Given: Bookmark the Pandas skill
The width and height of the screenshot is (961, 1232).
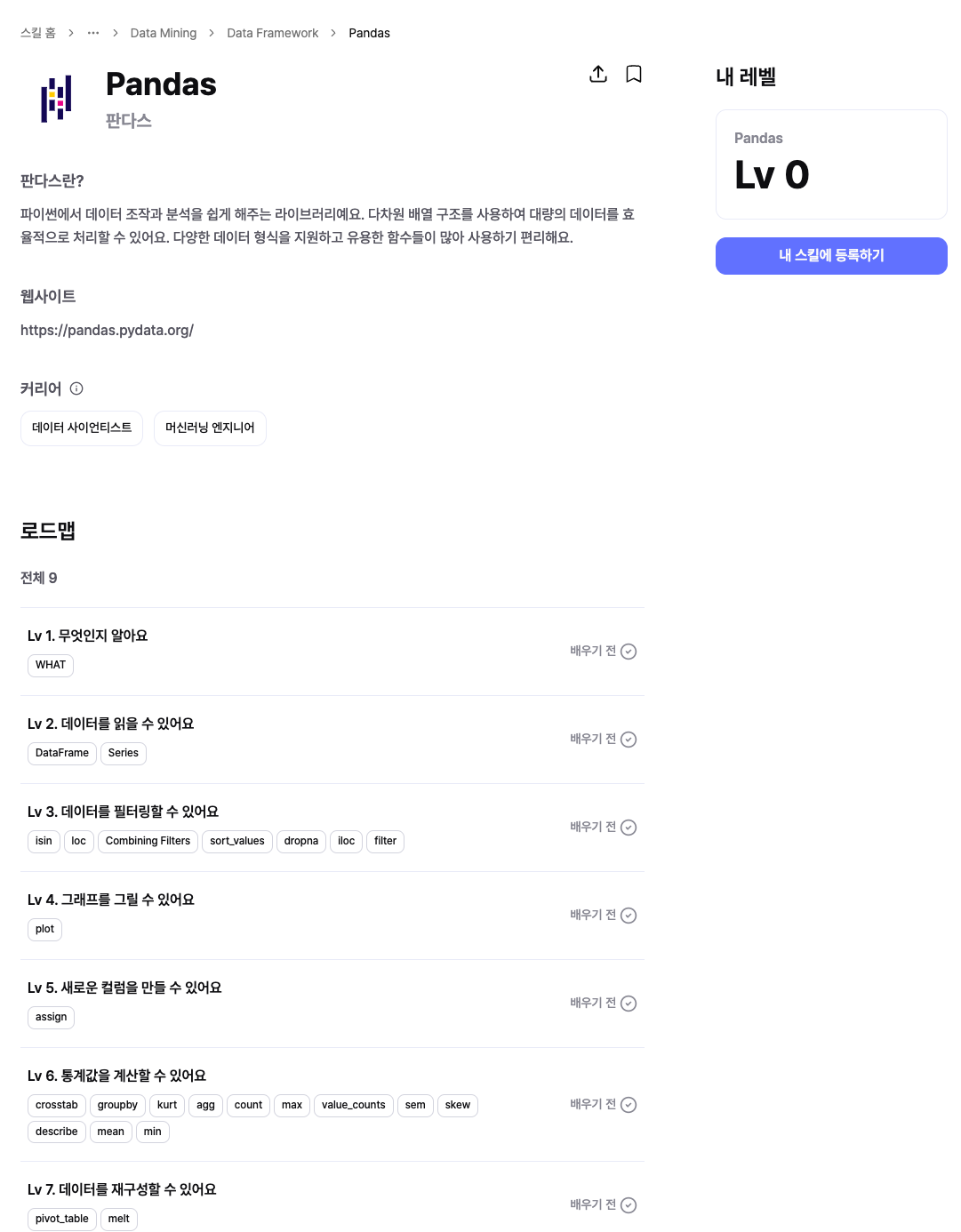Looking at the screenshot, I should coord(634,74).
